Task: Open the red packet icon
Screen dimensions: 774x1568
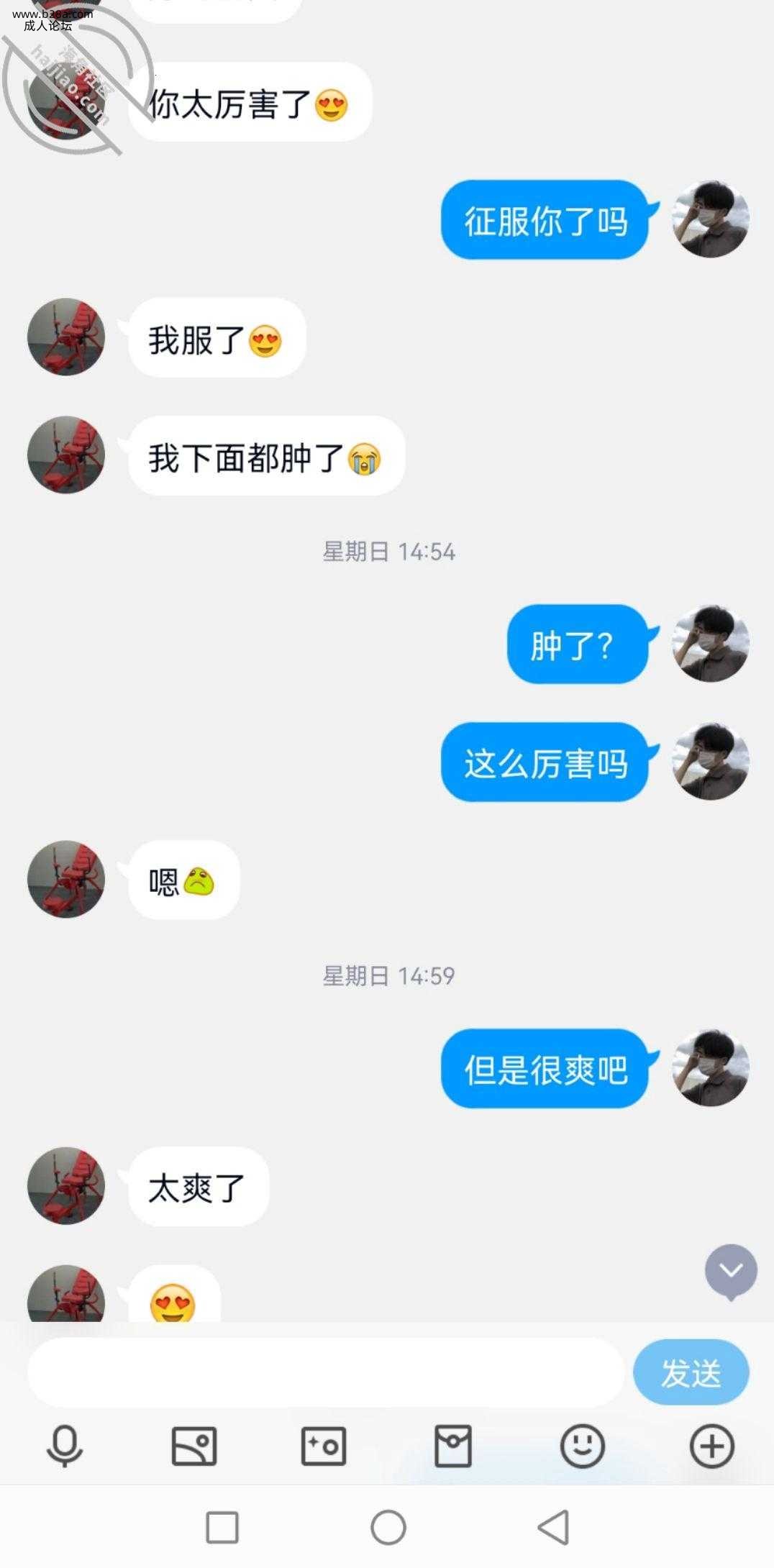Action: click(453, 1446)
